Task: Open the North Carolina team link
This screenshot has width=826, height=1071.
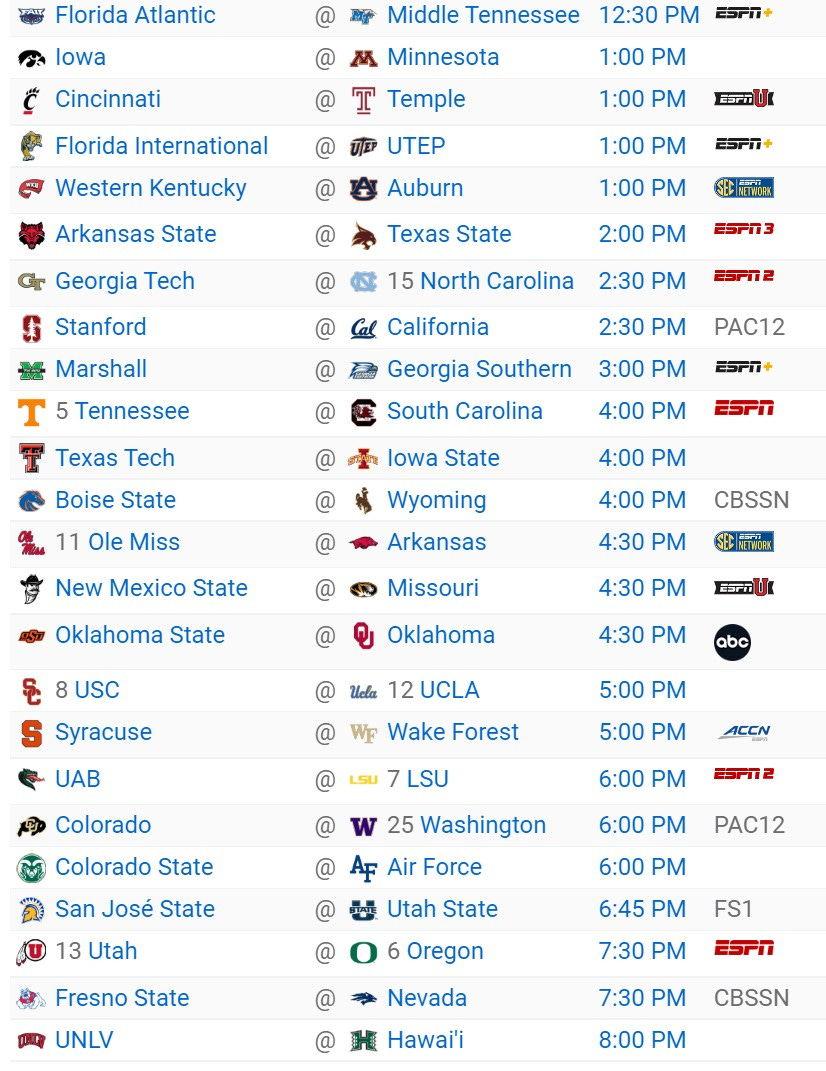Action: click(x=497, y=281)
